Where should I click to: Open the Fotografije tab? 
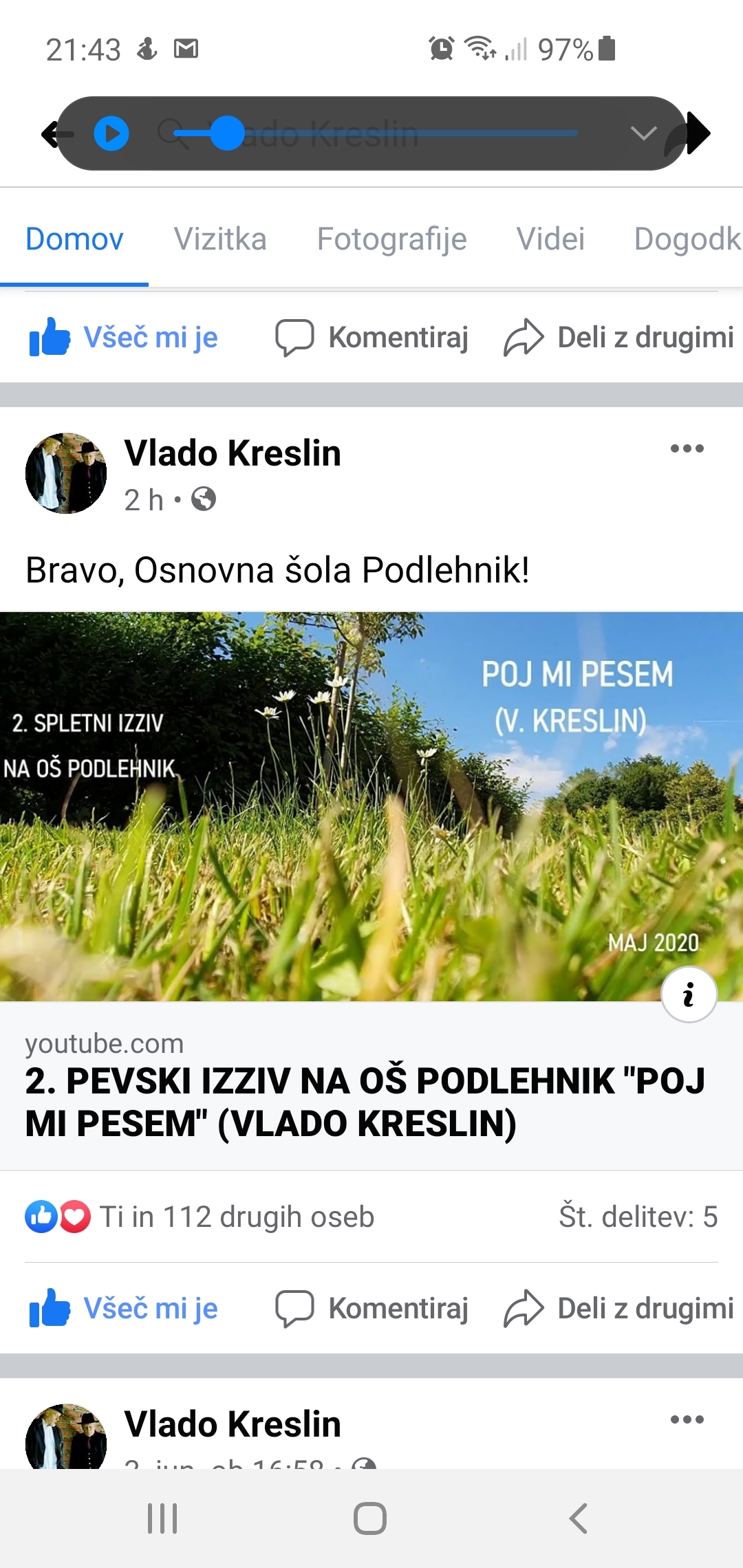pyautogui.click(x=391, y=239)
